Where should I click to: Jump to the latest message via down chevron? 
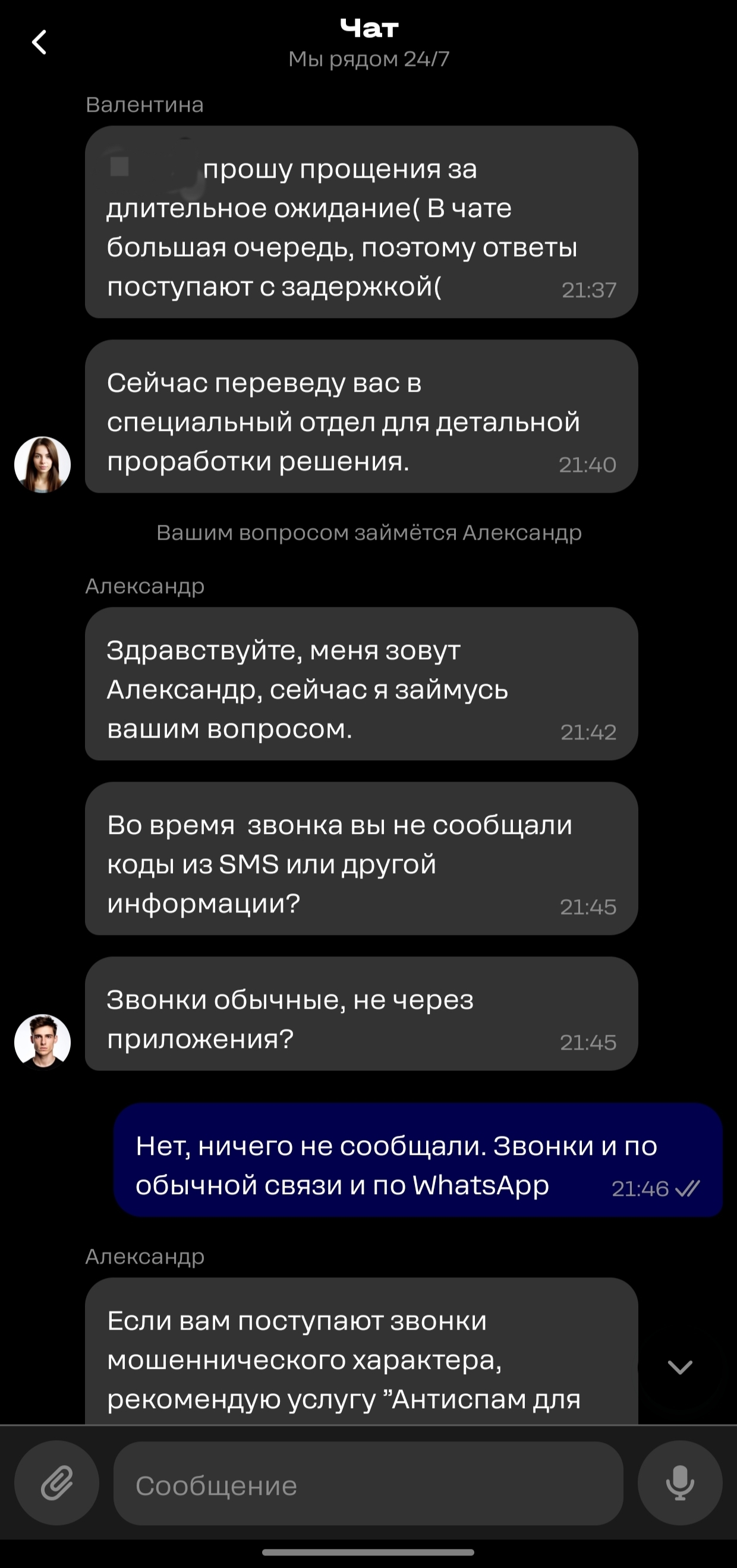[x=680, y=1367]
